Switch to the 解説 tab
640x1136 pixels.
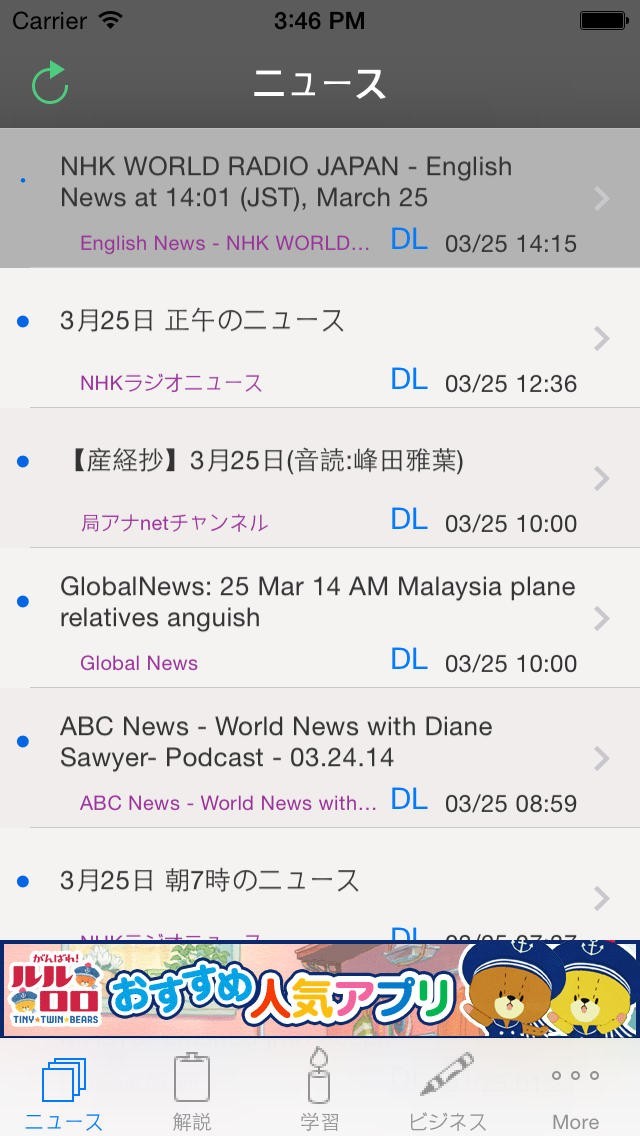pos(192,1091)
